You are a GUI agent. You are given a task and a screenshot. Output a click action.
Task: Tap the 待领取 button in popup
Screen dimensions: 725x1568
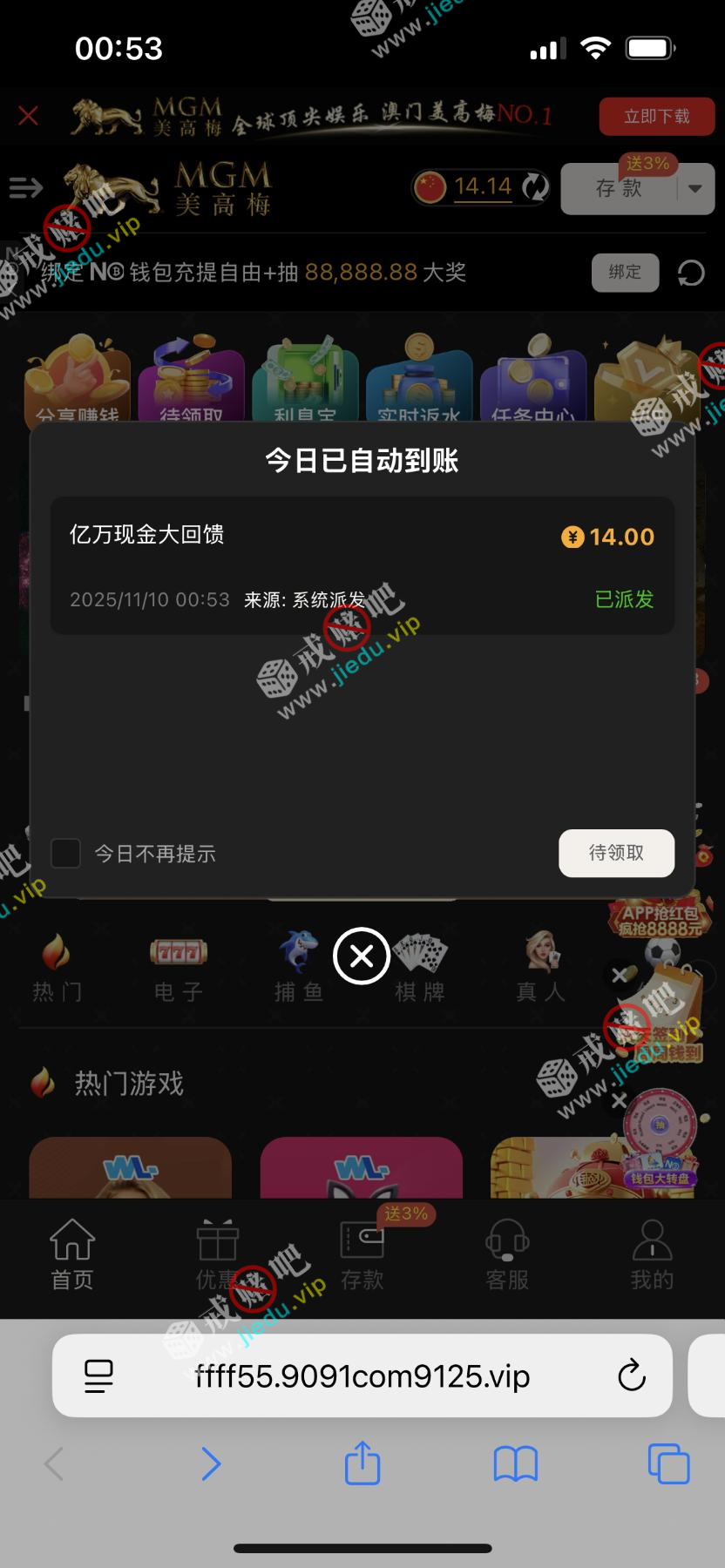pyautogui.click(x=616, y=853)
